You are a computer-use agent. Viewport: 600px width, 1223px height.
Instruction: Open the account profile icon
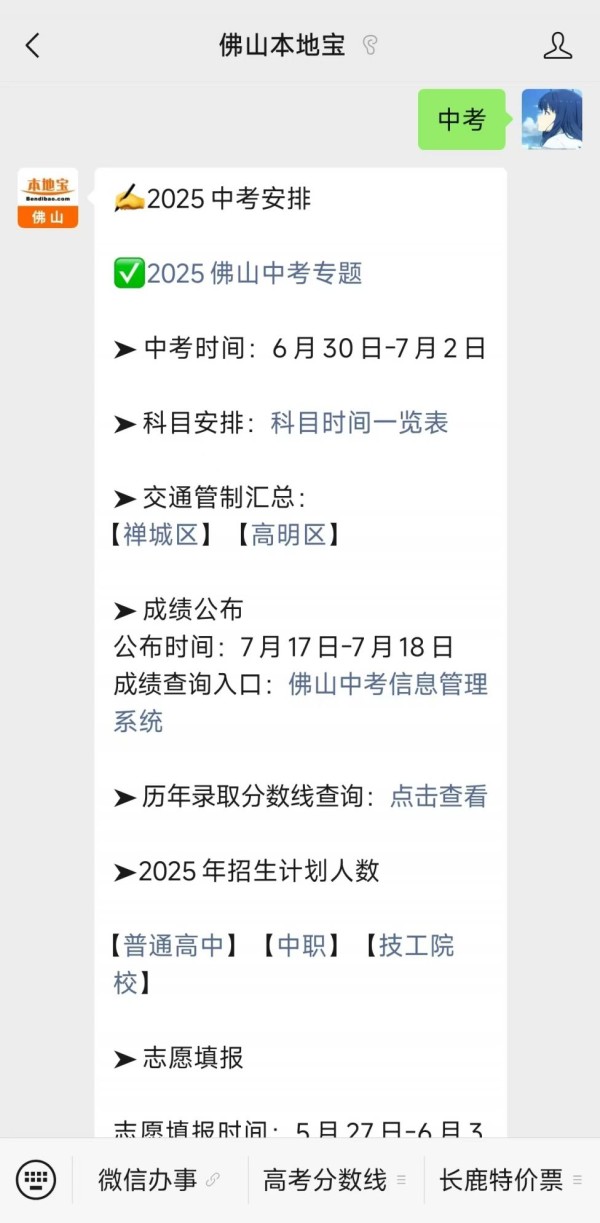pyautogui.click(x=557, y=45)
